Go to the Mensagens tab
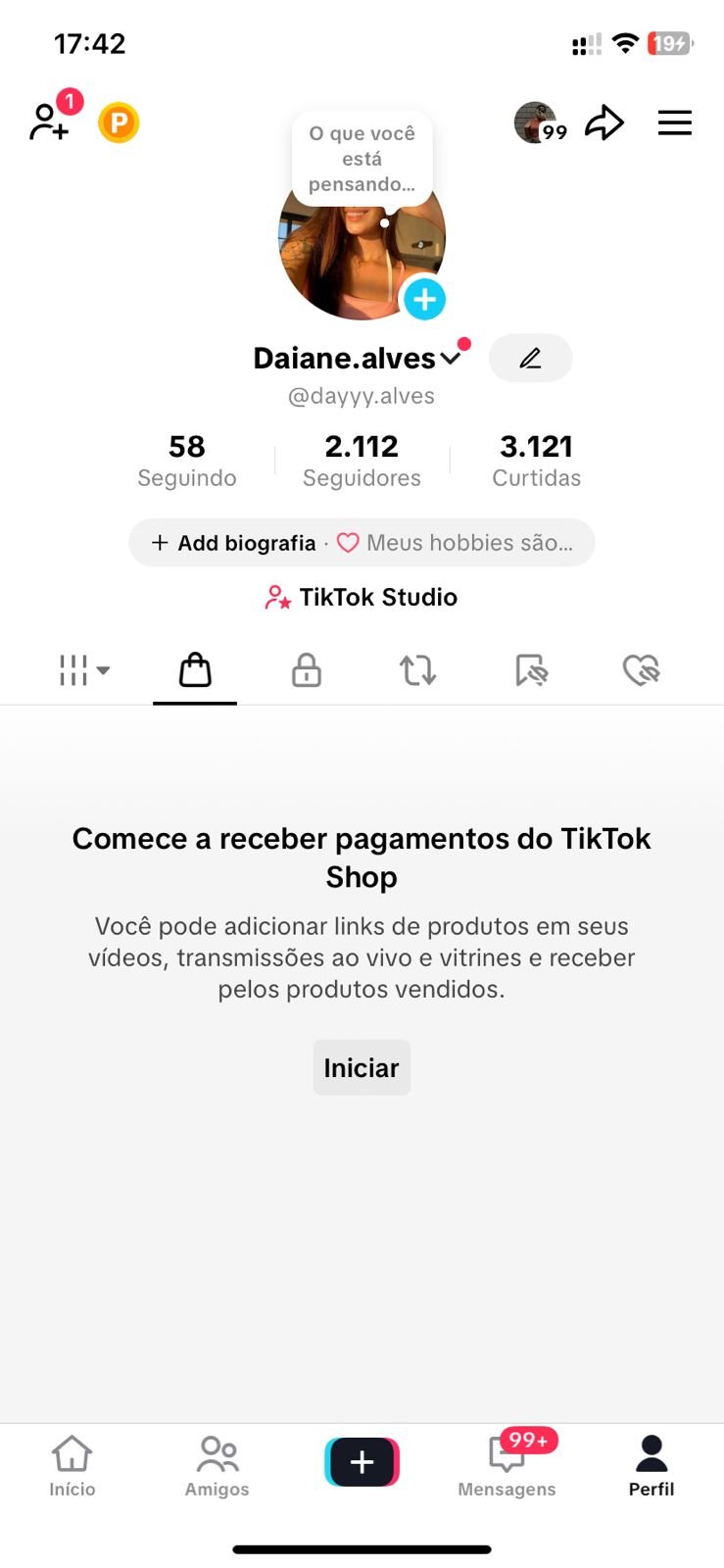The width and height of the screenshot is (724, 1568). point(507,1465)
